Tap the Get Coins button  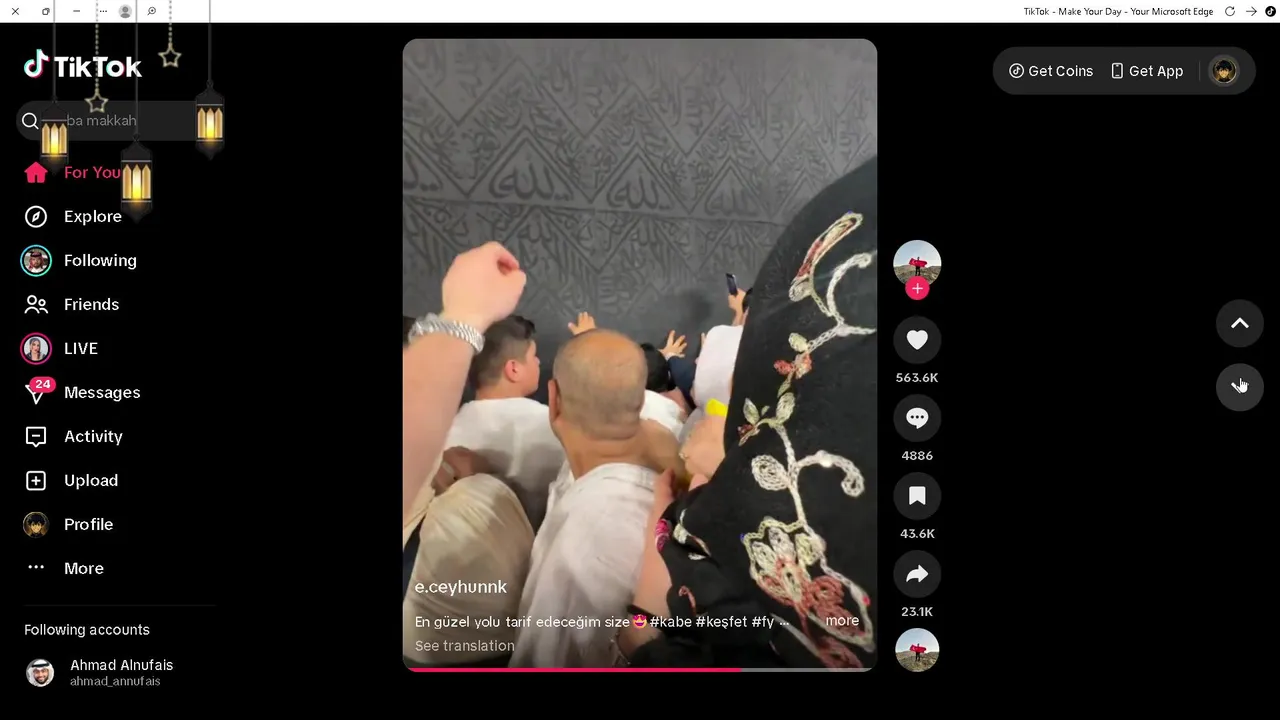(1051, 71)
